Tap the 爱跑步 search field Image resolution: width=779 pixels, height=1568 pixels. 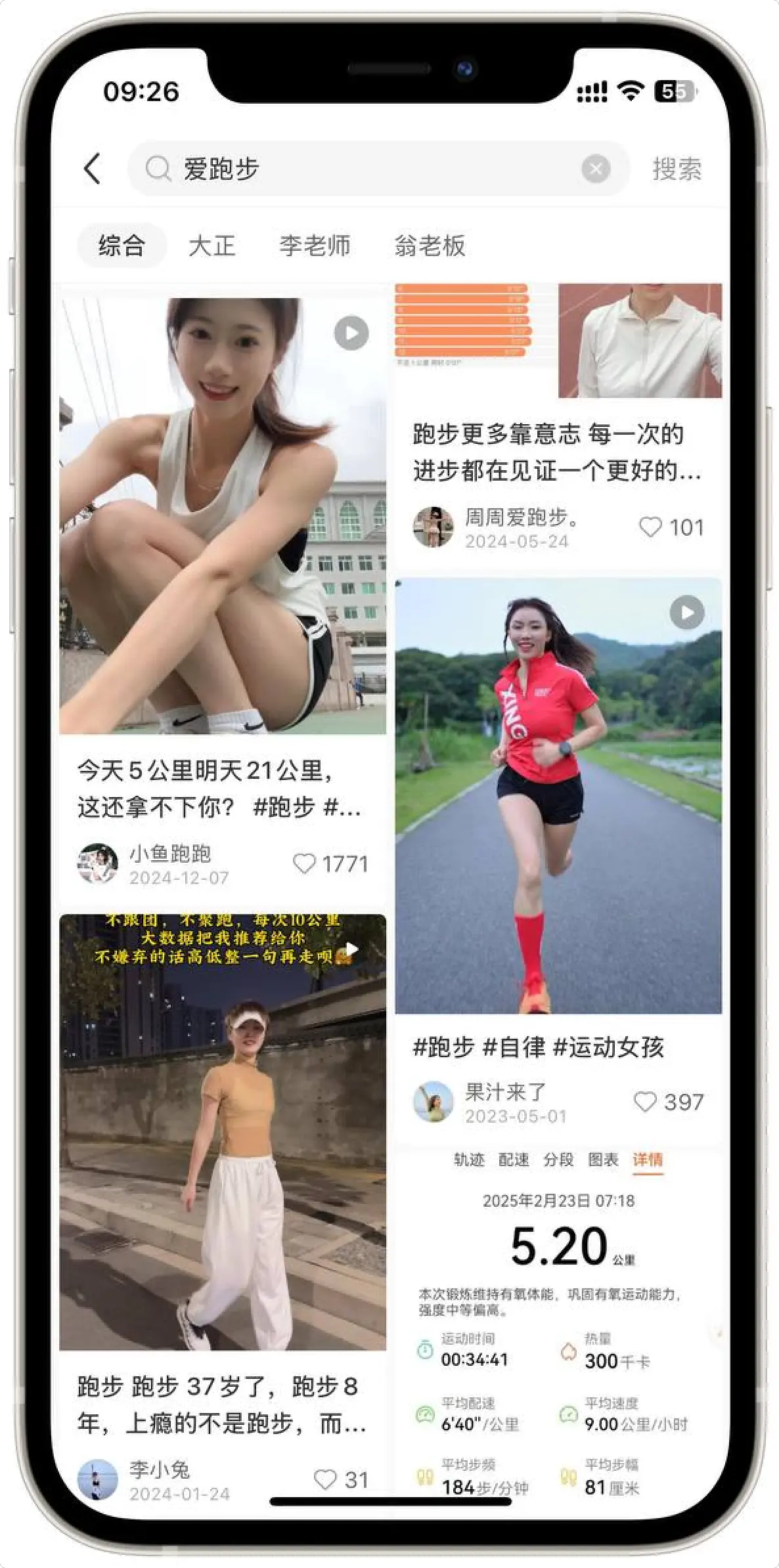click(x=368, y=169)
